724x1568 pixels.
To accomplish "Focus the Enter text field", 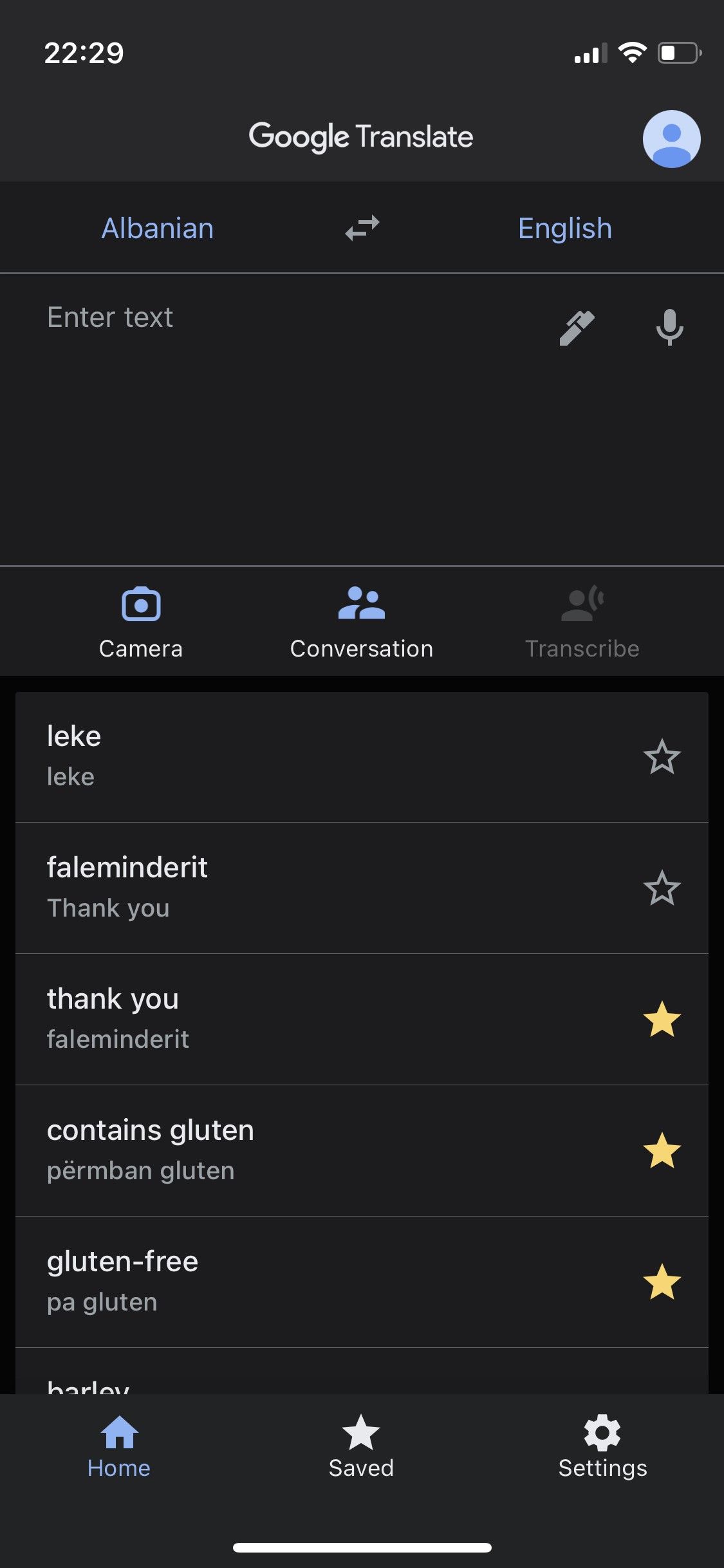I will click(x=257, y=386).
